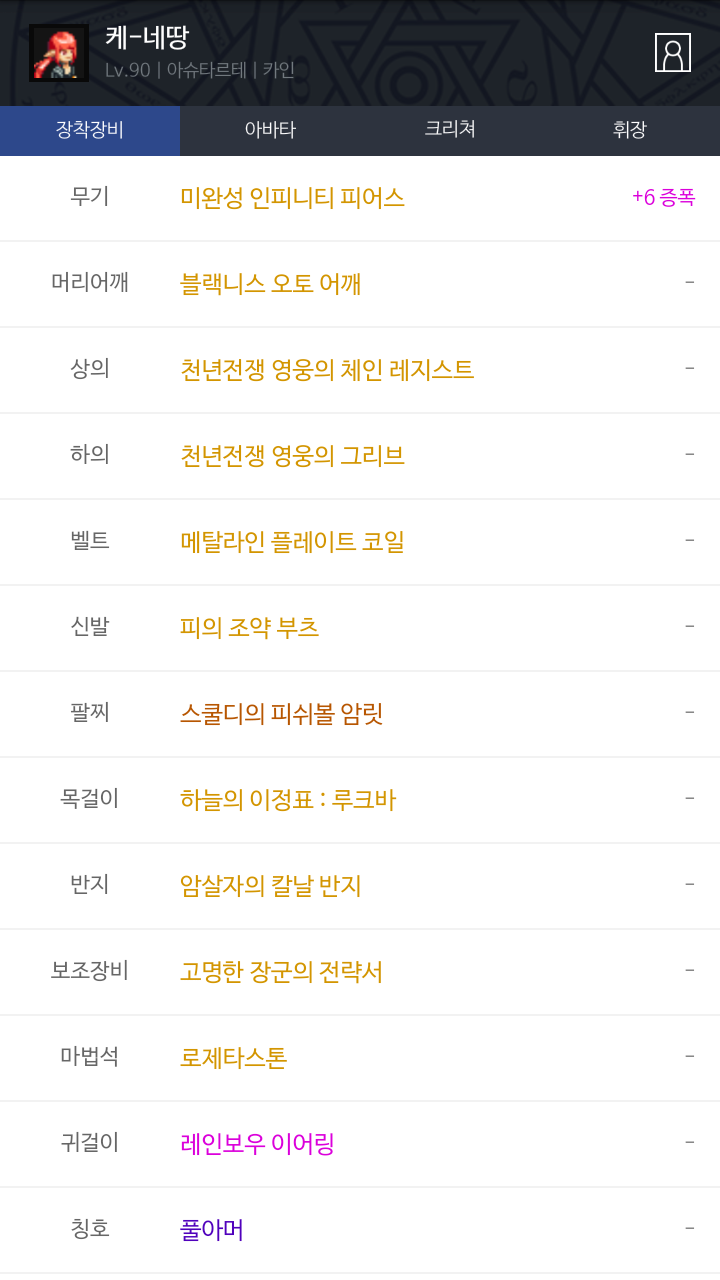Image resolution: width=720 pixels, height=1280 pixels.
Task: Open 고명한 장군의 전략서 item
Action: click(x=281, y=972)
